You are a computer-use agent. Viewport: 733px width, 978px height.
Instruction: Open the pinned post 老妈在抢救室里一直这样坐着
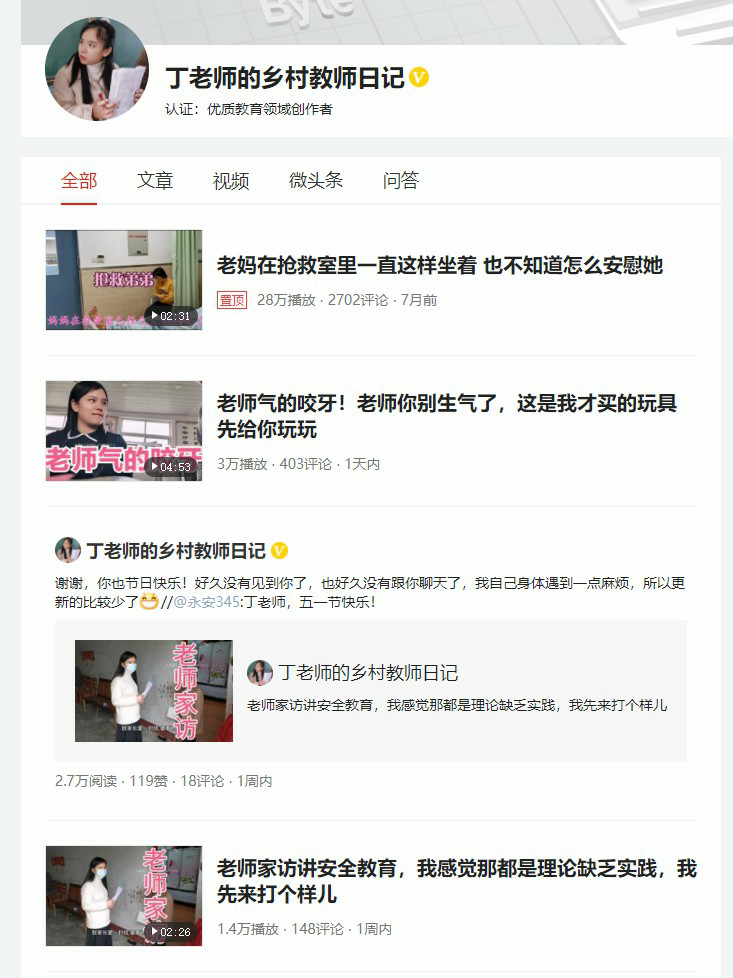pos(439,266)
